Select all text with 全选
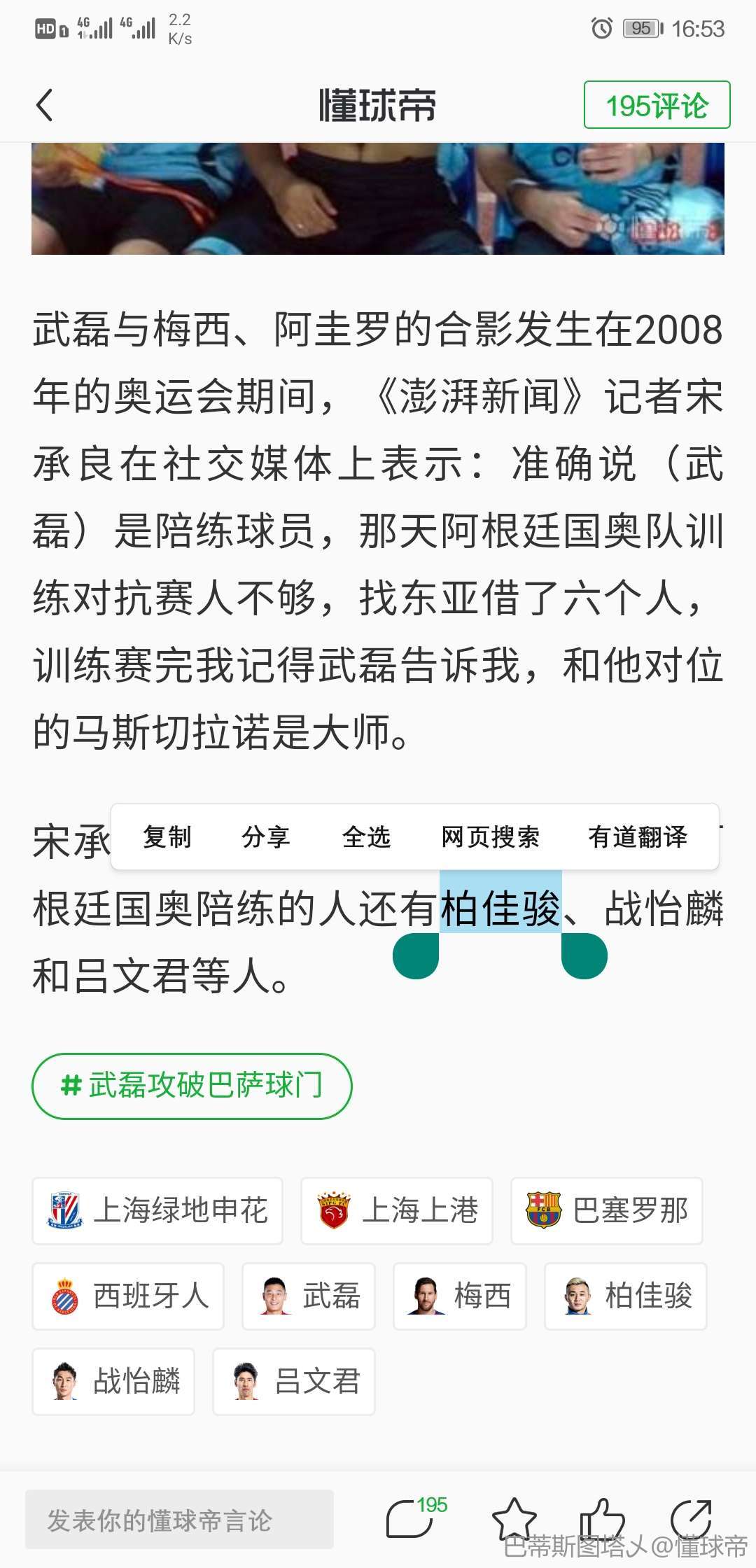This screenshot has width=756, height=1568. (366, 836)
